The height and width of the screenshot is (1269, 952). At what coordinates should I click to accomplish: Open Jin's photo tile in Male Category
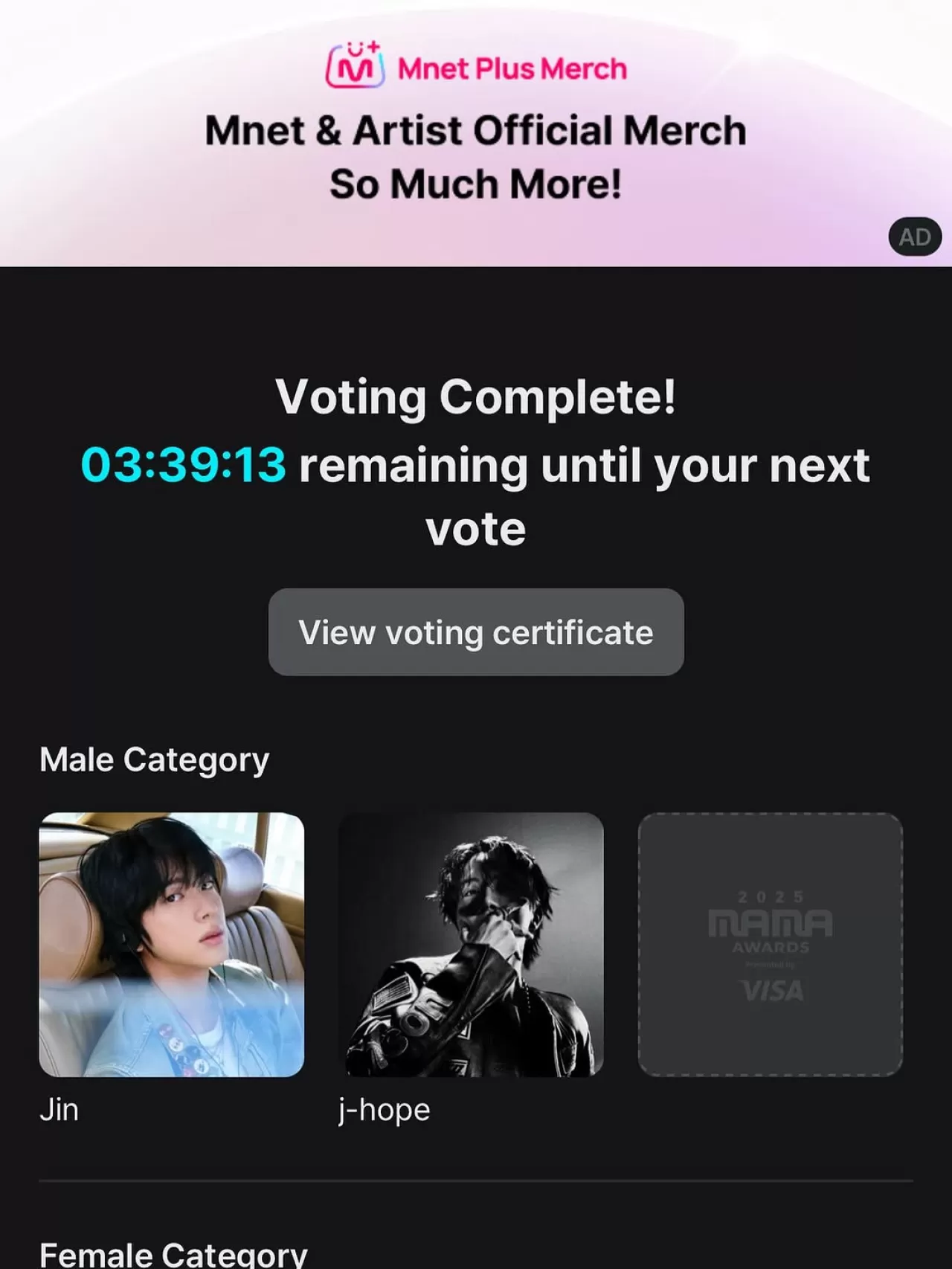(172, 945)
